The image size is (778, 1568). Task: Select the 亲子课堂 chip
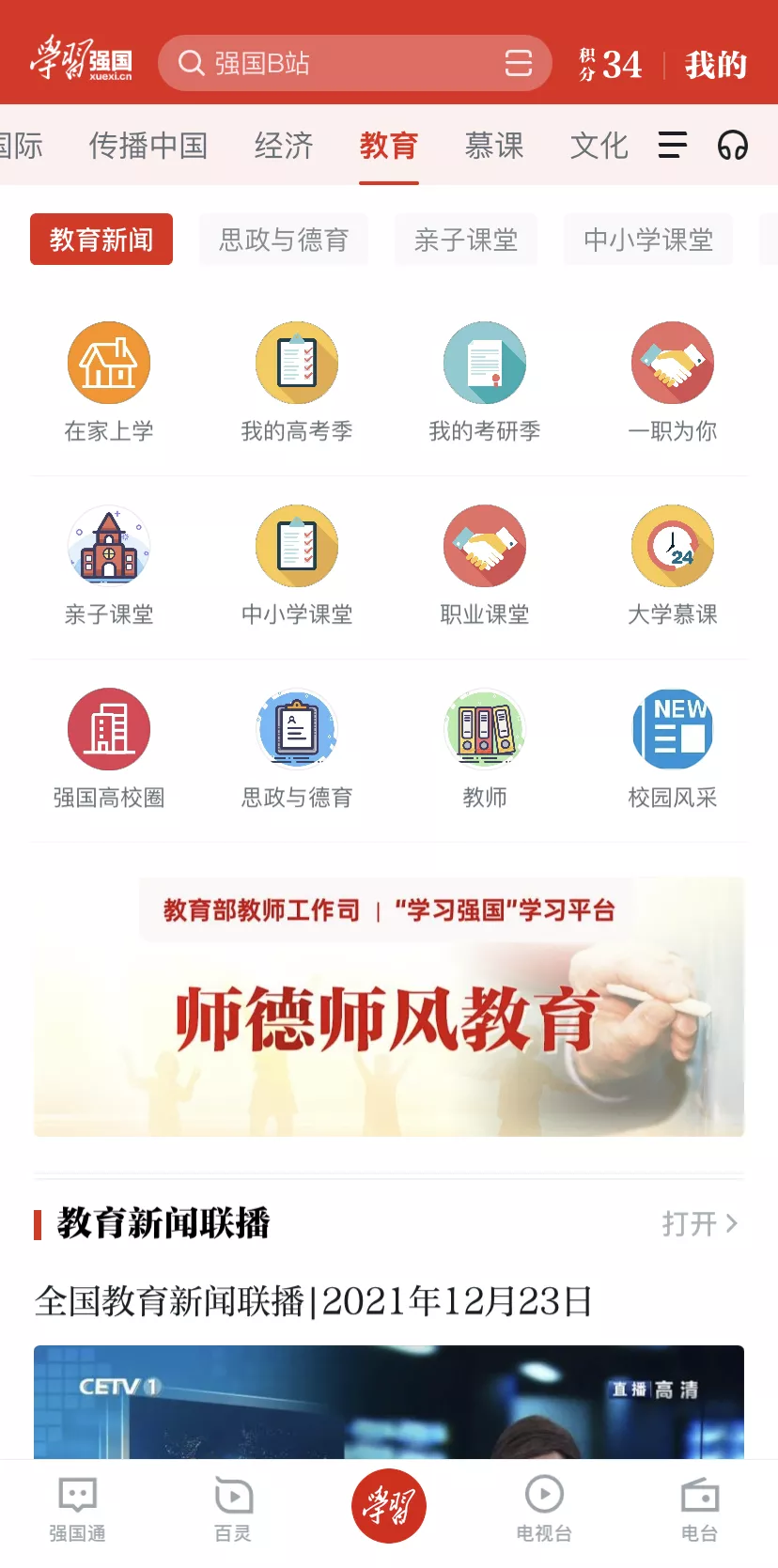pos(466,240)
